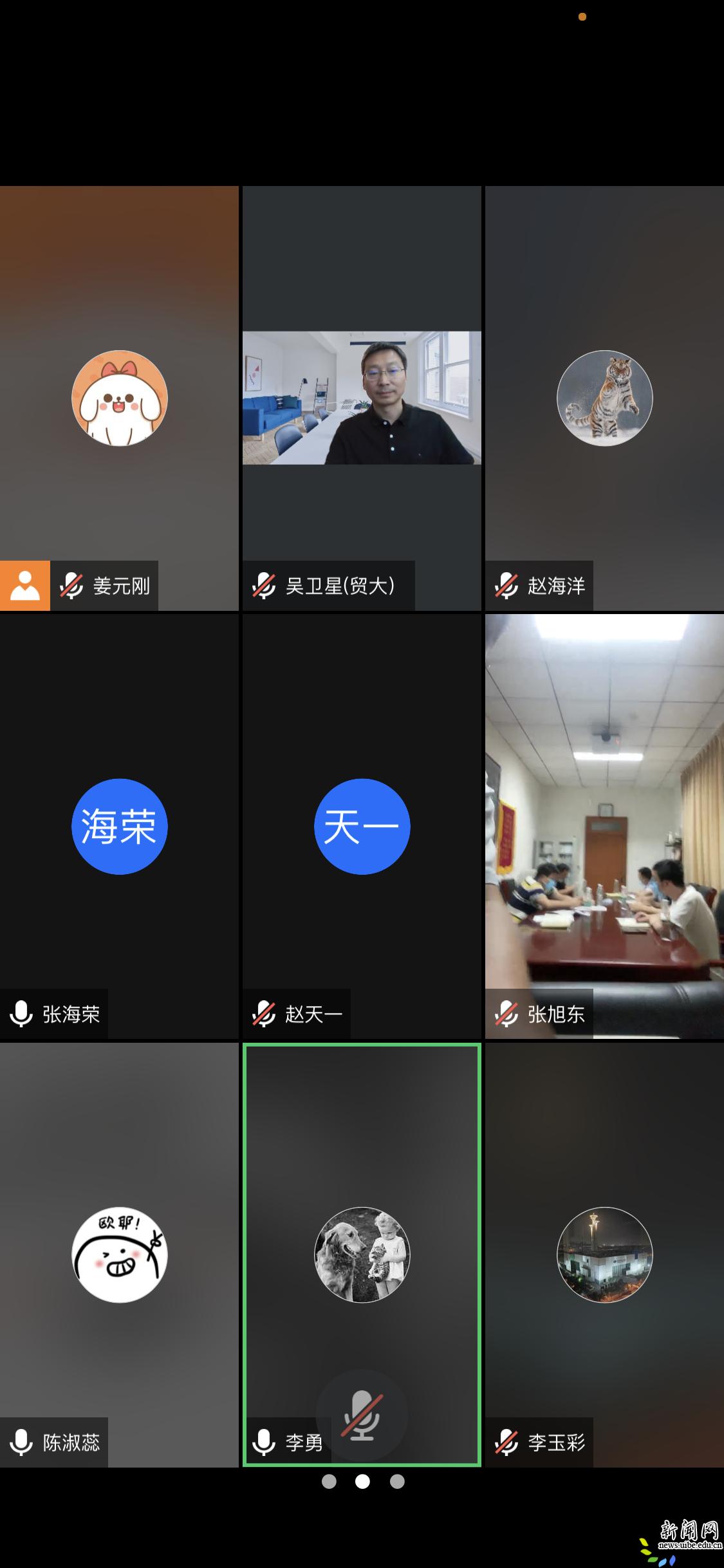
Task: Tap 赵海洋's participant tile
Action: tap(604, 398)
